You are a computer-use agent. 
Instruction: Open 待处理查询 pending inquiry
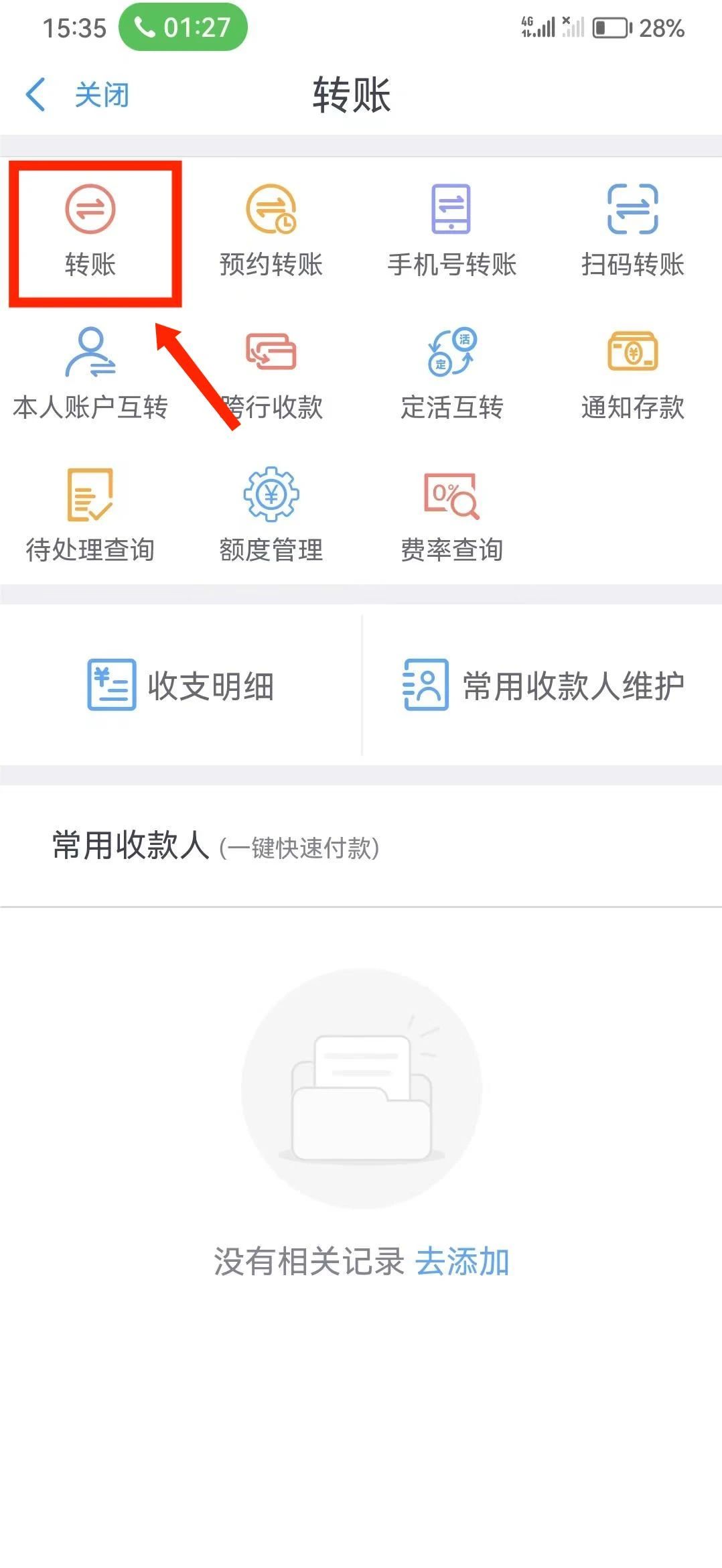[x=90, y=516]
